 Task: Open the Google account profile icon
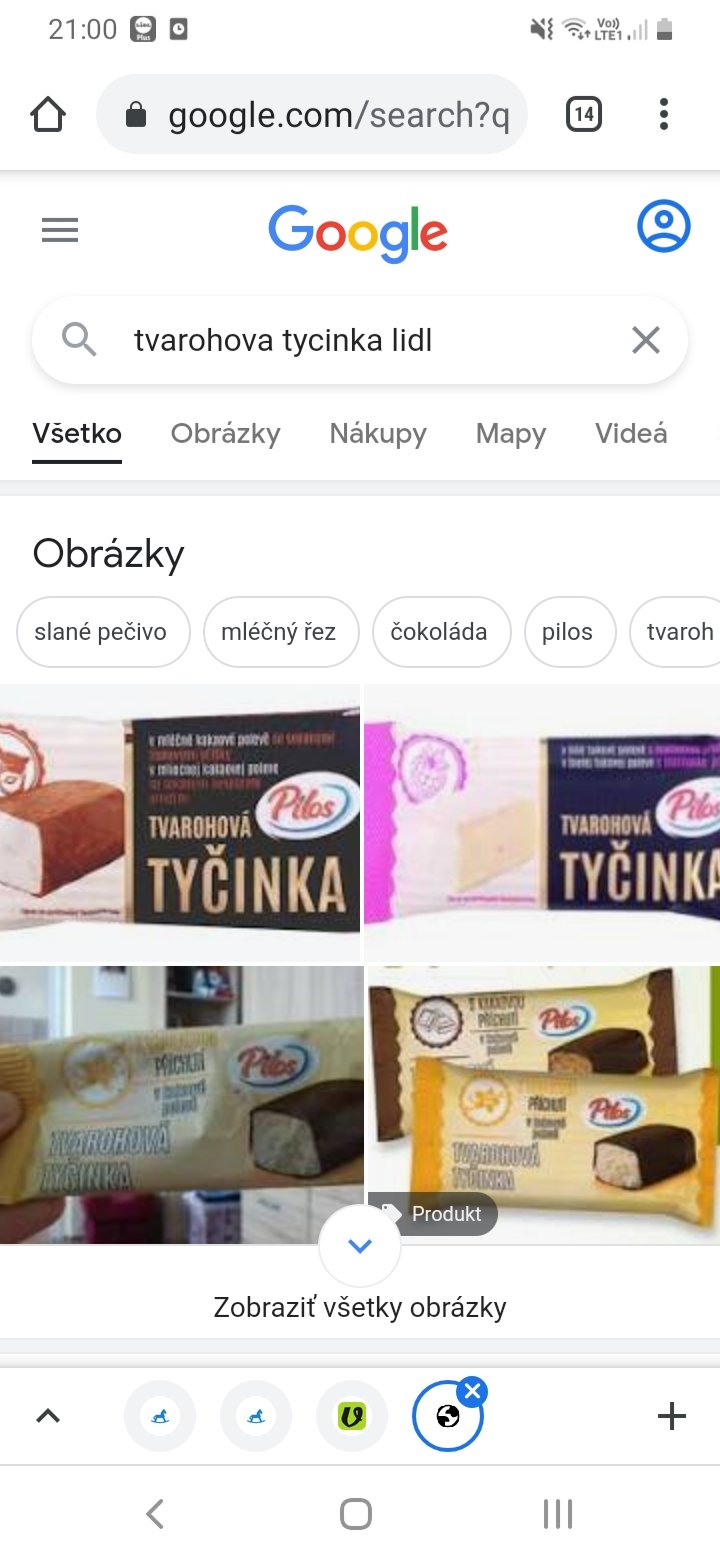click(x=663, y=227)
